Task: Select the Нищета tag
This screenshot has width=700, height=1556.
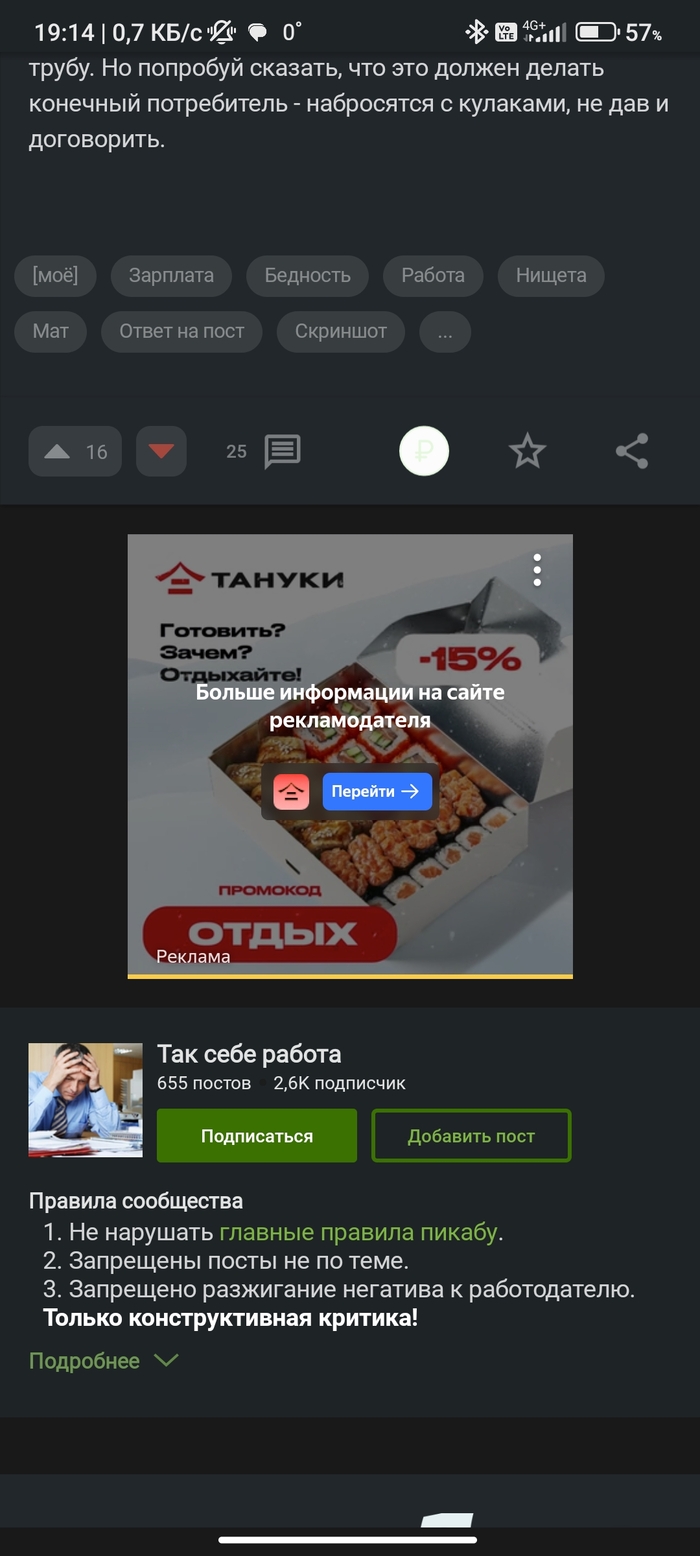Action: (x=551, y=276)
